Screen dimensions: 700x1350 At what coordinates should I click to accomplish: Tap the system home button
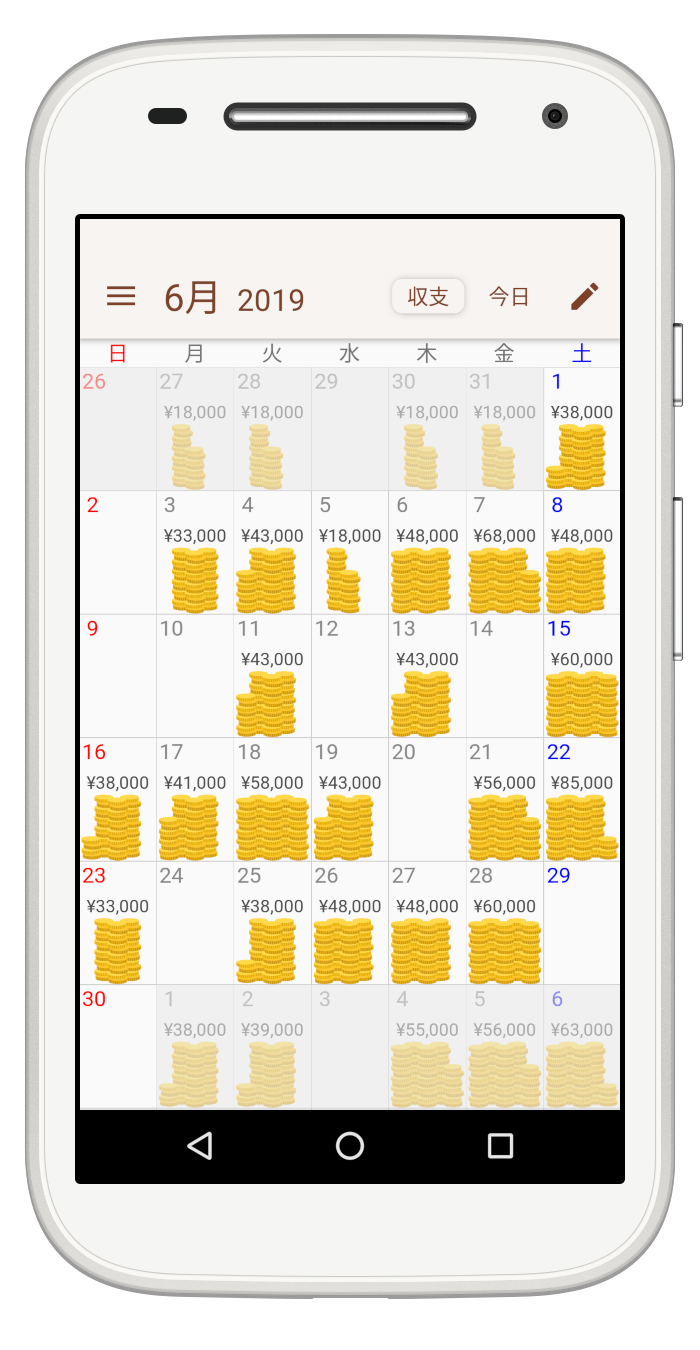pyautogui.click(x=350, y=1146)
